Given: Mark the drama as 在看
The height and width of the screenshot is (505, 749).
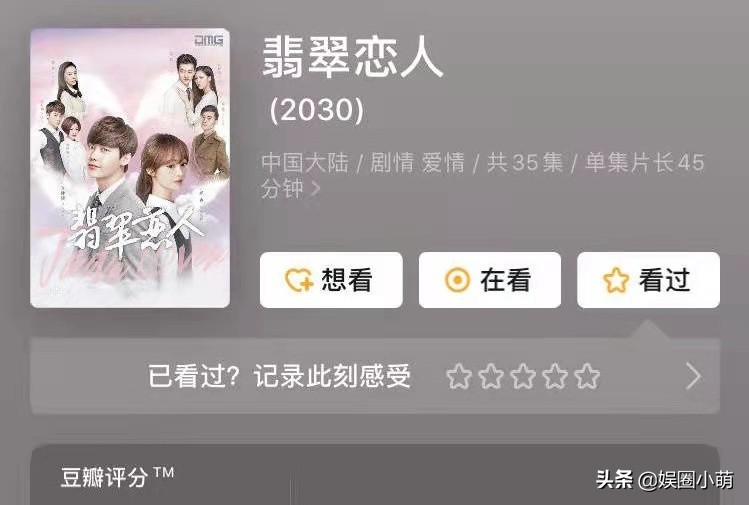Looking at the screenshot, I should [489, 280].
